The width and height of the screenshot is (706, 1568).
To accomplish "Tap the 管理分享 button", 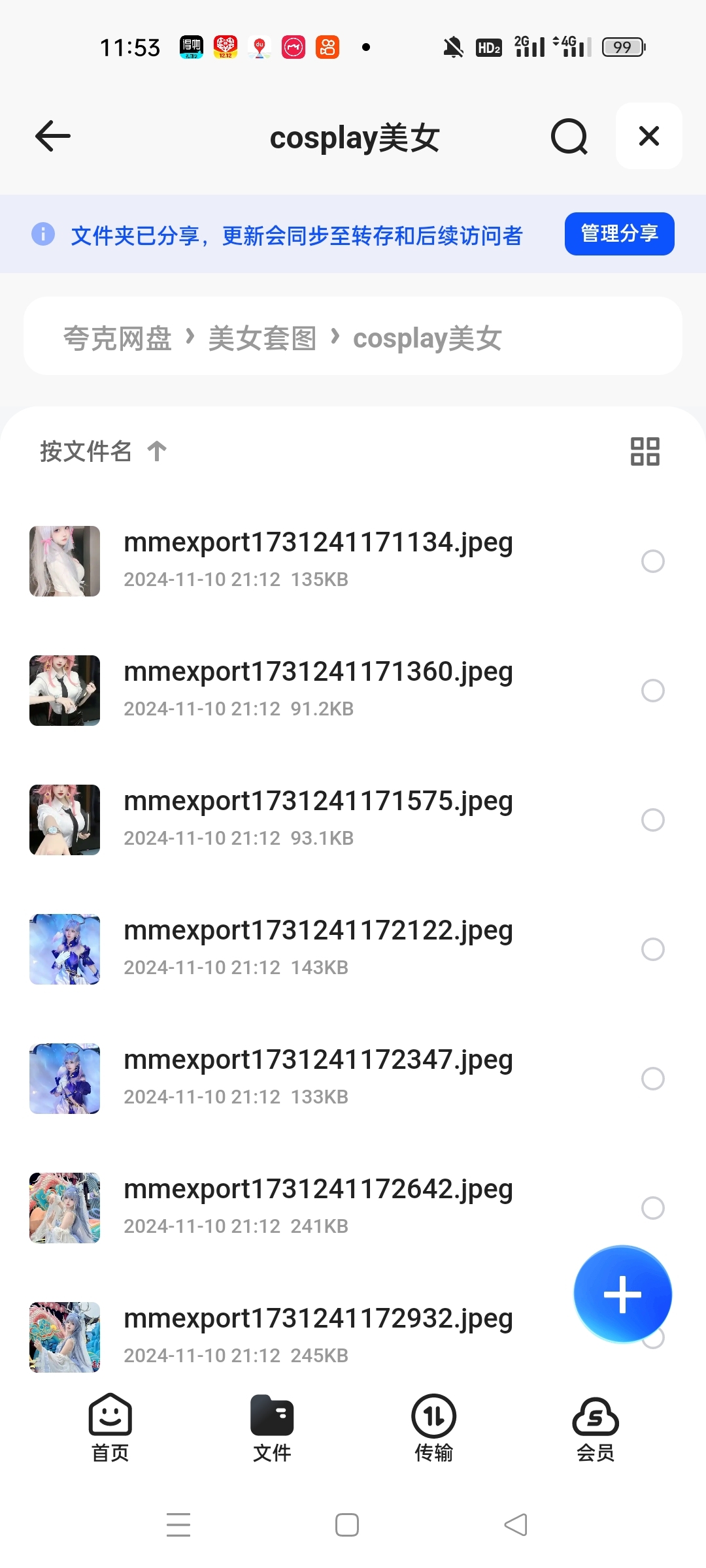I will click(x=619, y=234).
